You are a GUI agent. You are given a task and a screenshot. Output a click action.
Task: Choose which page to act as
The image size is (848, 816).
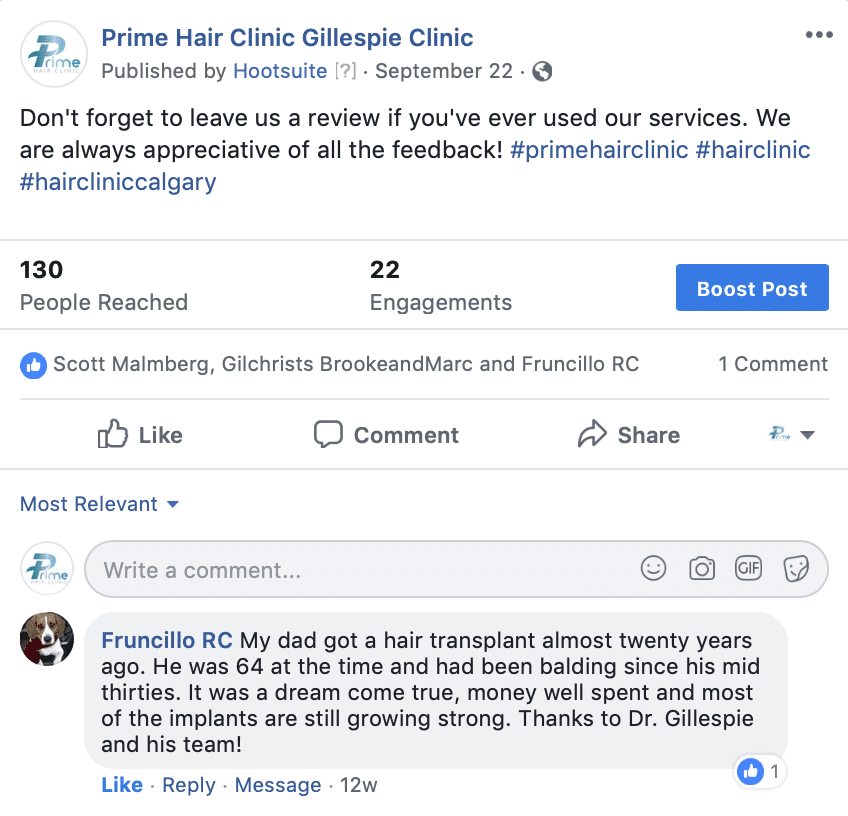[792, 435]
